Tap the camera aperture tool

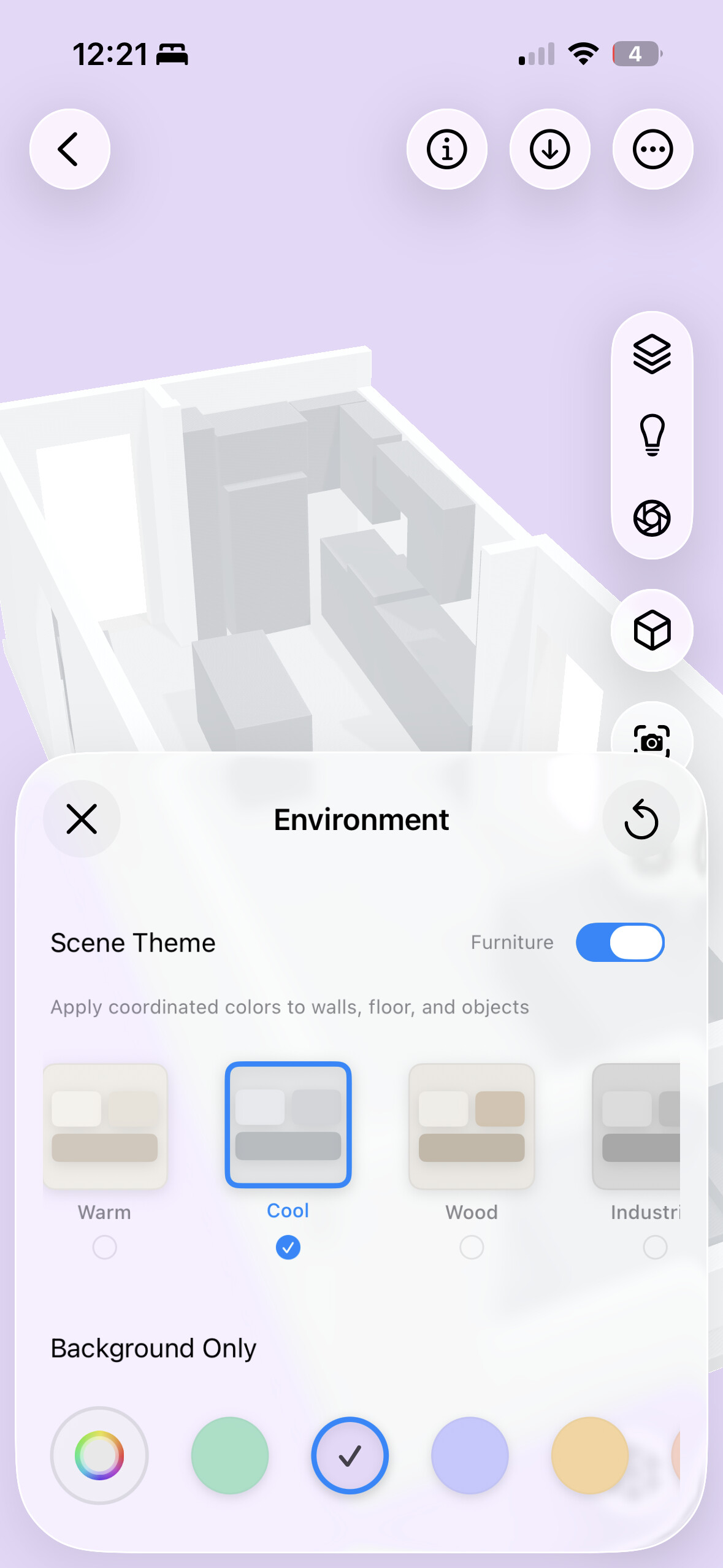pos(652,518)
